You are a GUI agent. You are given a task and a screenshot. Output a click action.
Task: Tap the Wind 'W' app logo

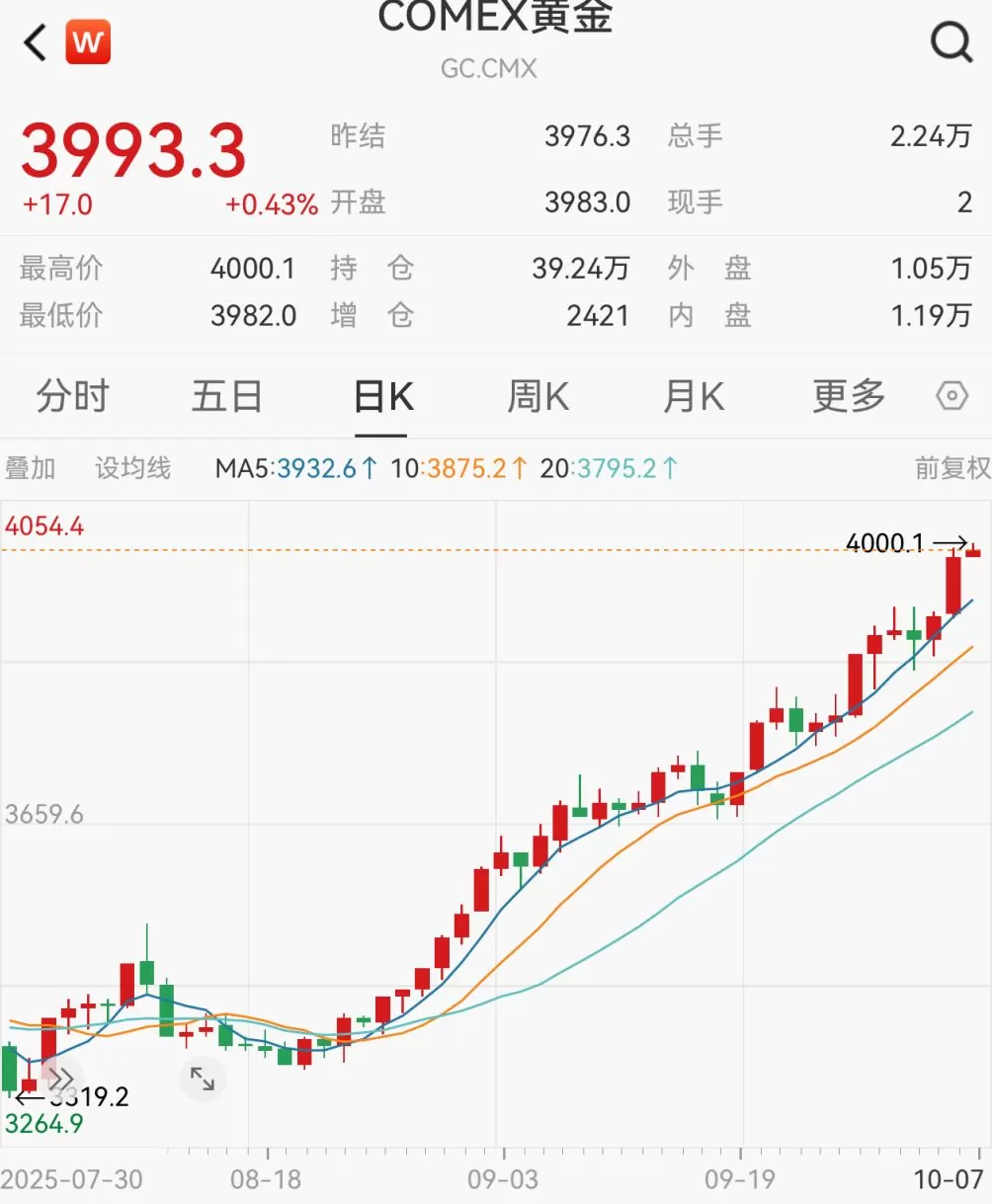(88, 41)
